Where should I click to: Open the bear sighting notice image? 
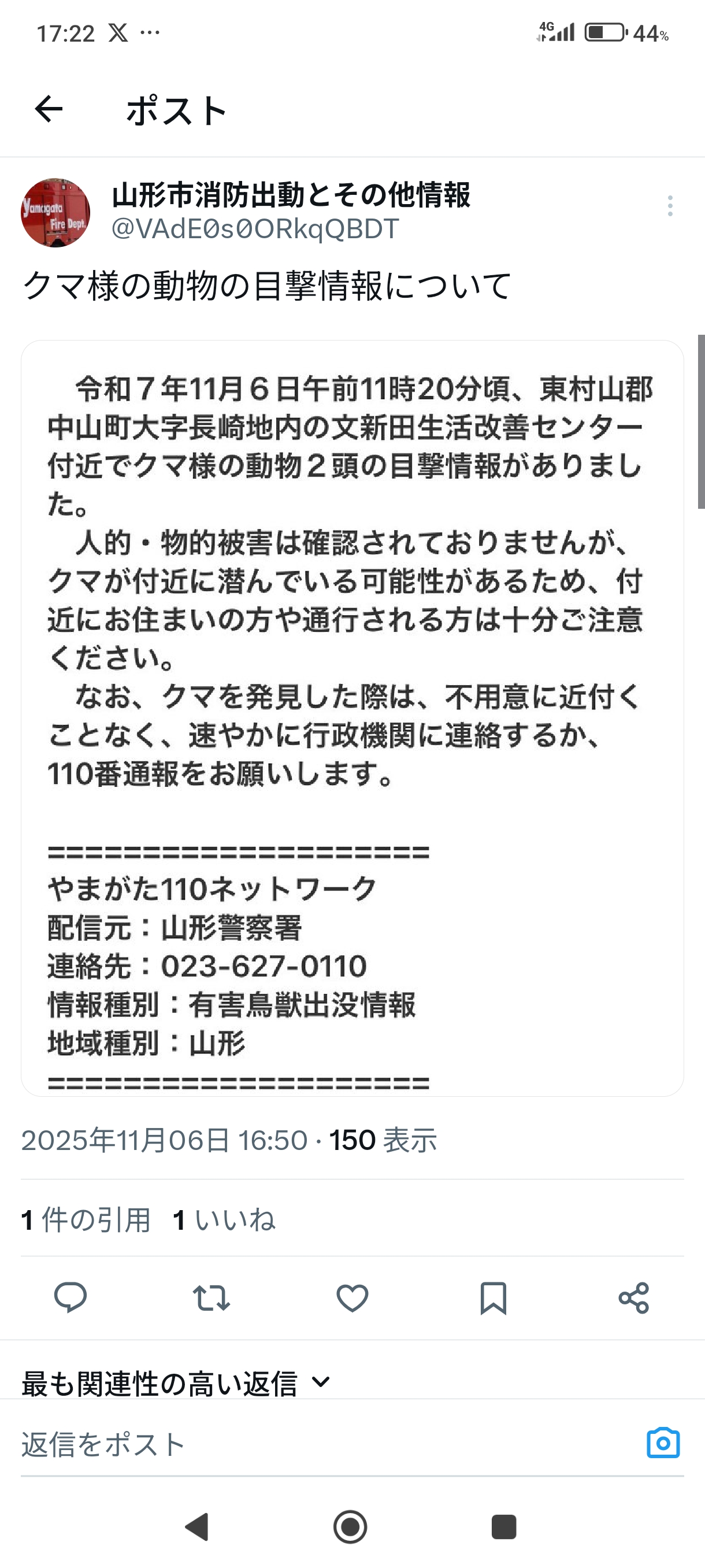coord(352,718)
